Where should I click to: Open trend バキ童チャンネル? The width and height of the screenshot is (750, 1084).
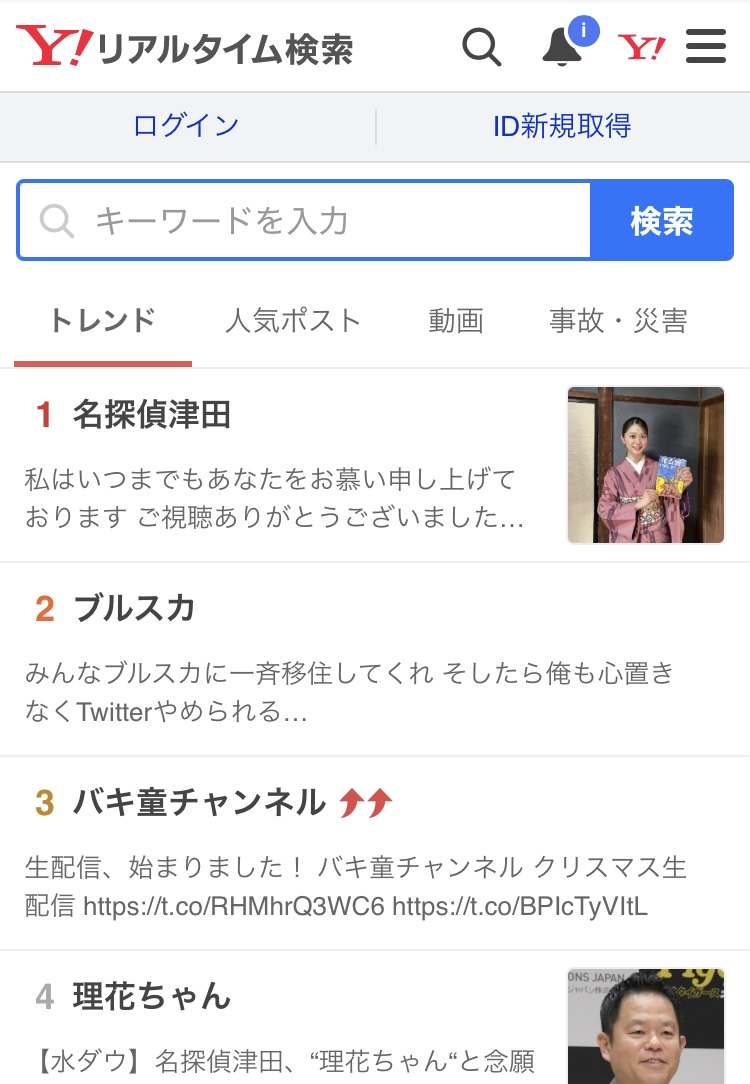click(198, 802)
